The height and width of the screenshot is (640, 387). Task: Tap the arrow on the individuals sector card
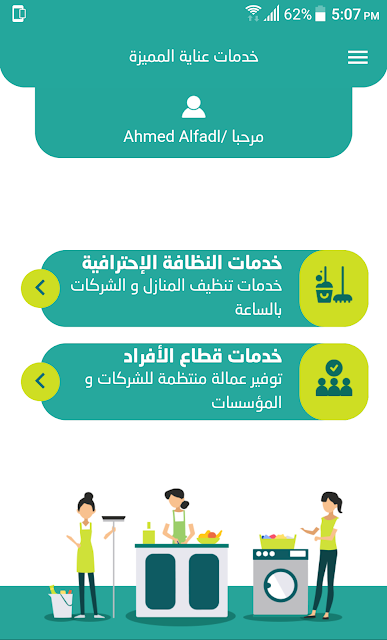coord(40,381)
